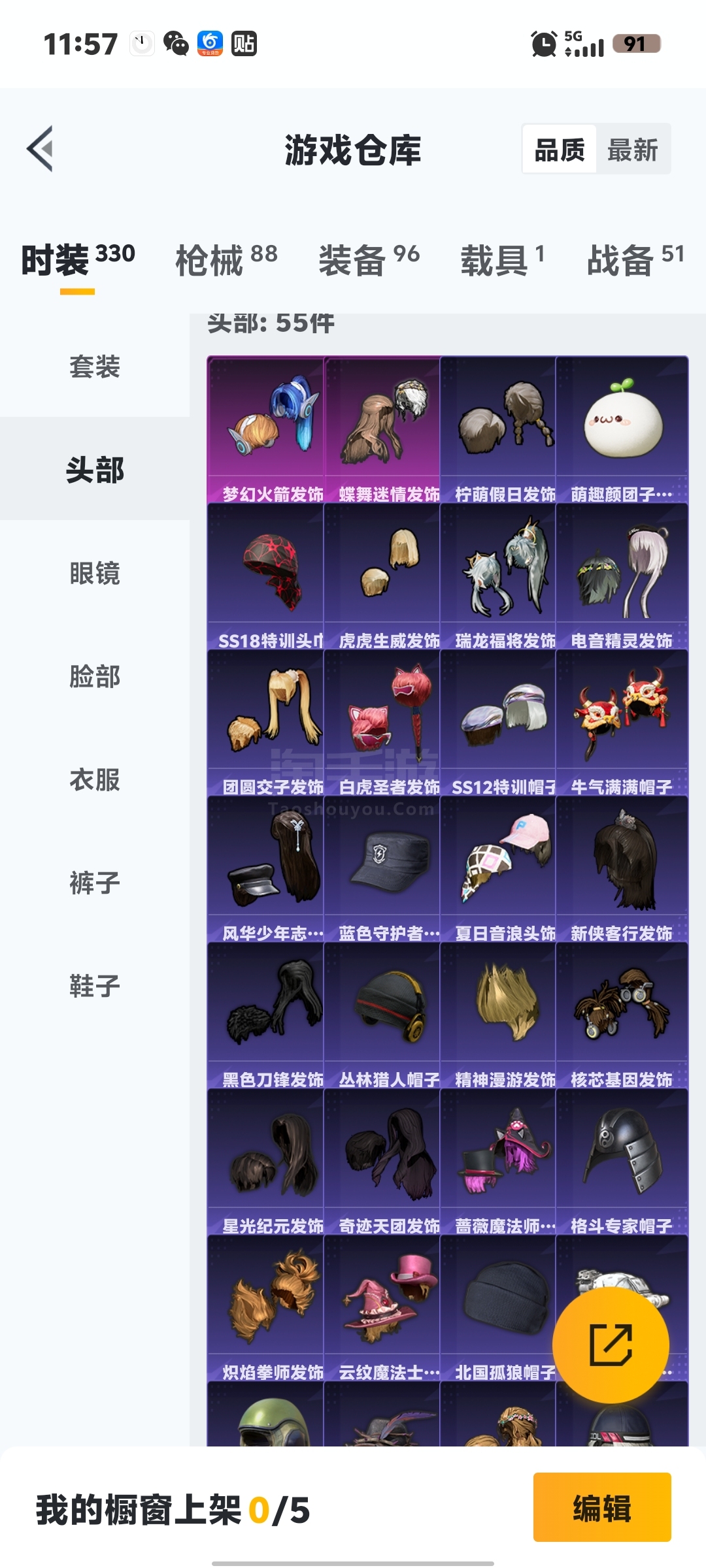Open the 蝶舞迷情发饰 item
Screen dimensions: 706x1568
(x=382, y=428)
